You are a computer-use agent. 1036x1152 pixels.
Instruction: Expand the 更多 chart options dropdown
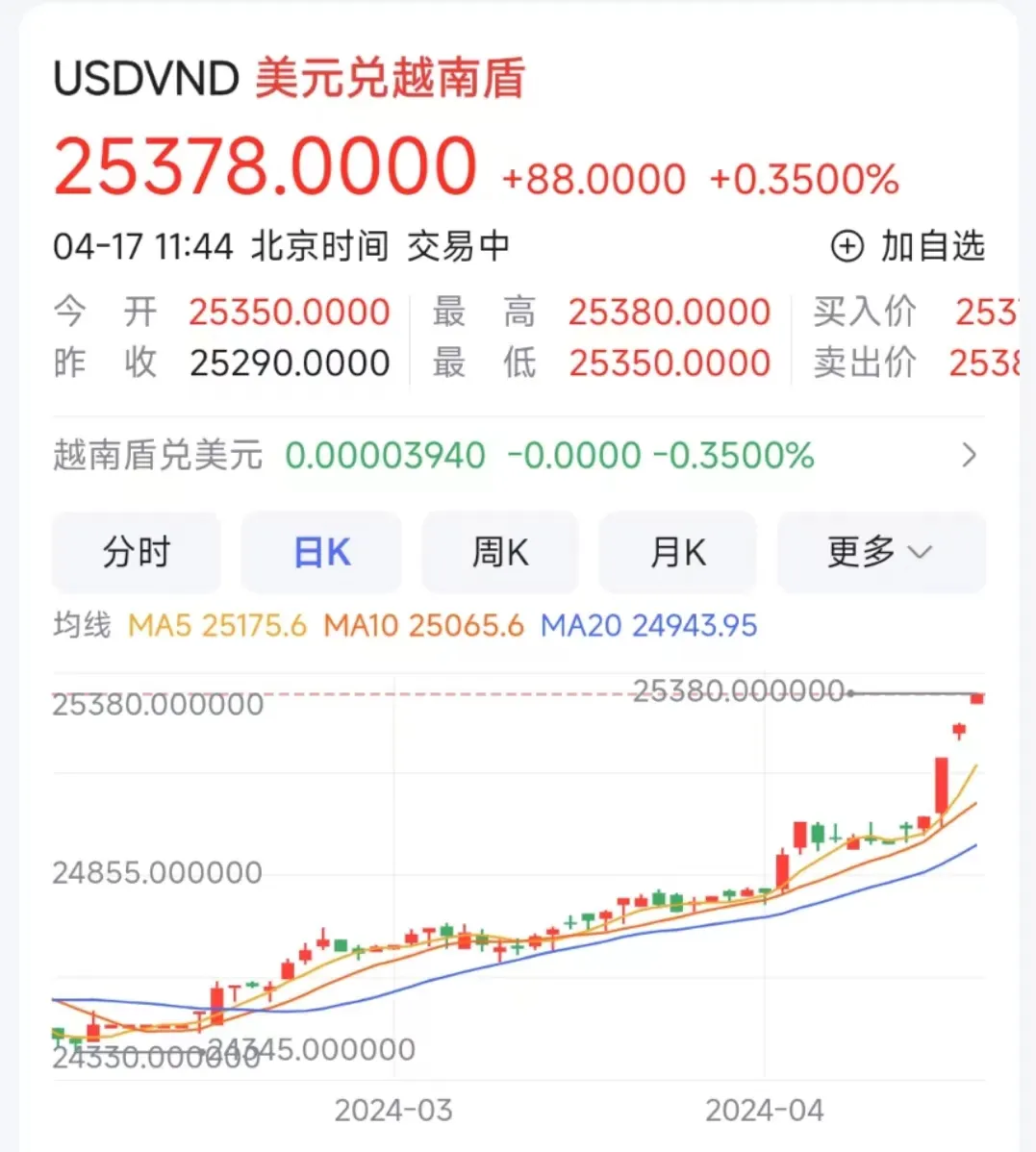tap(880, 553)
